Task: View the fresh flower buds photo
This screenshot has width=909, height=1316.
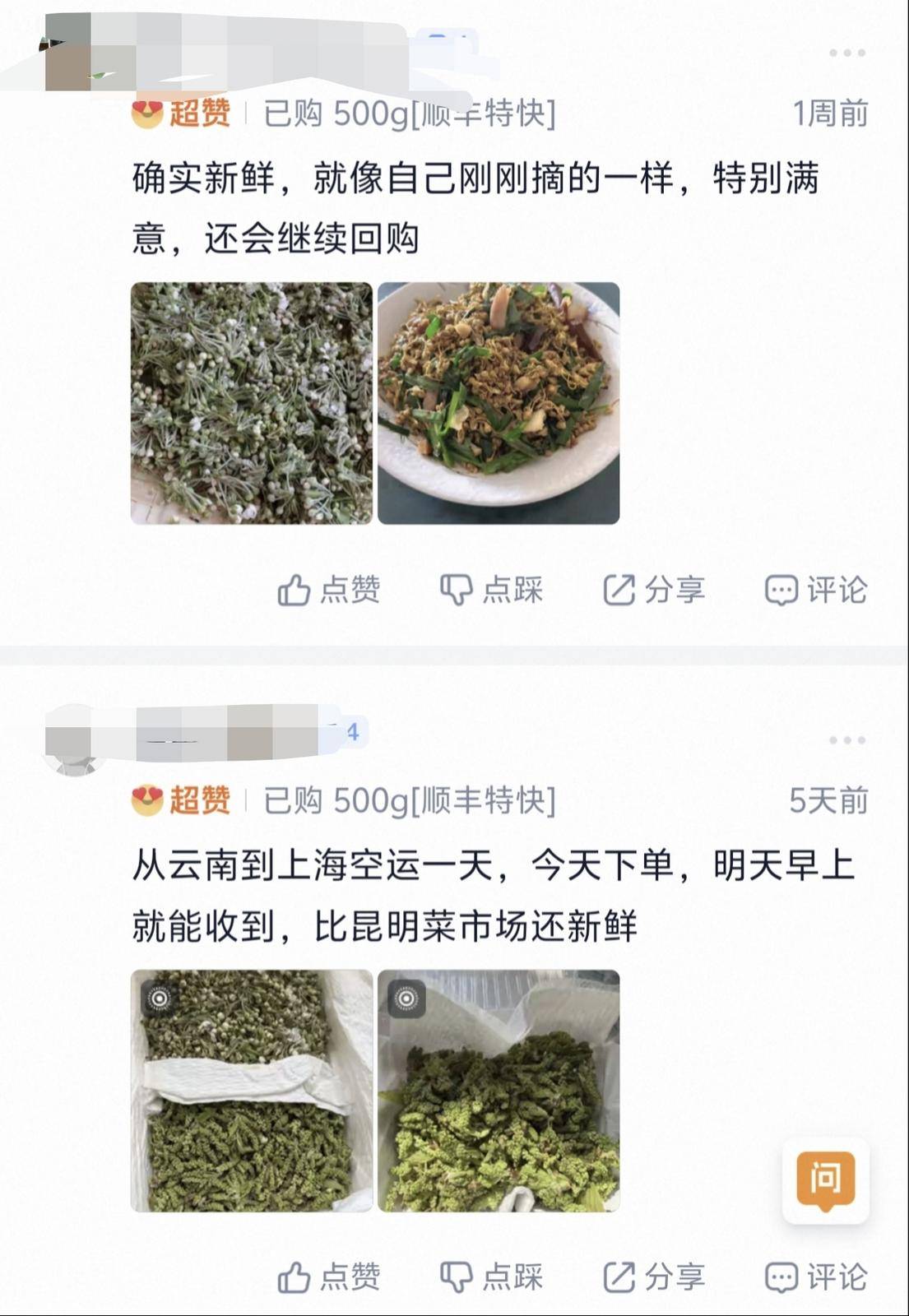Action: click(252, 403)
